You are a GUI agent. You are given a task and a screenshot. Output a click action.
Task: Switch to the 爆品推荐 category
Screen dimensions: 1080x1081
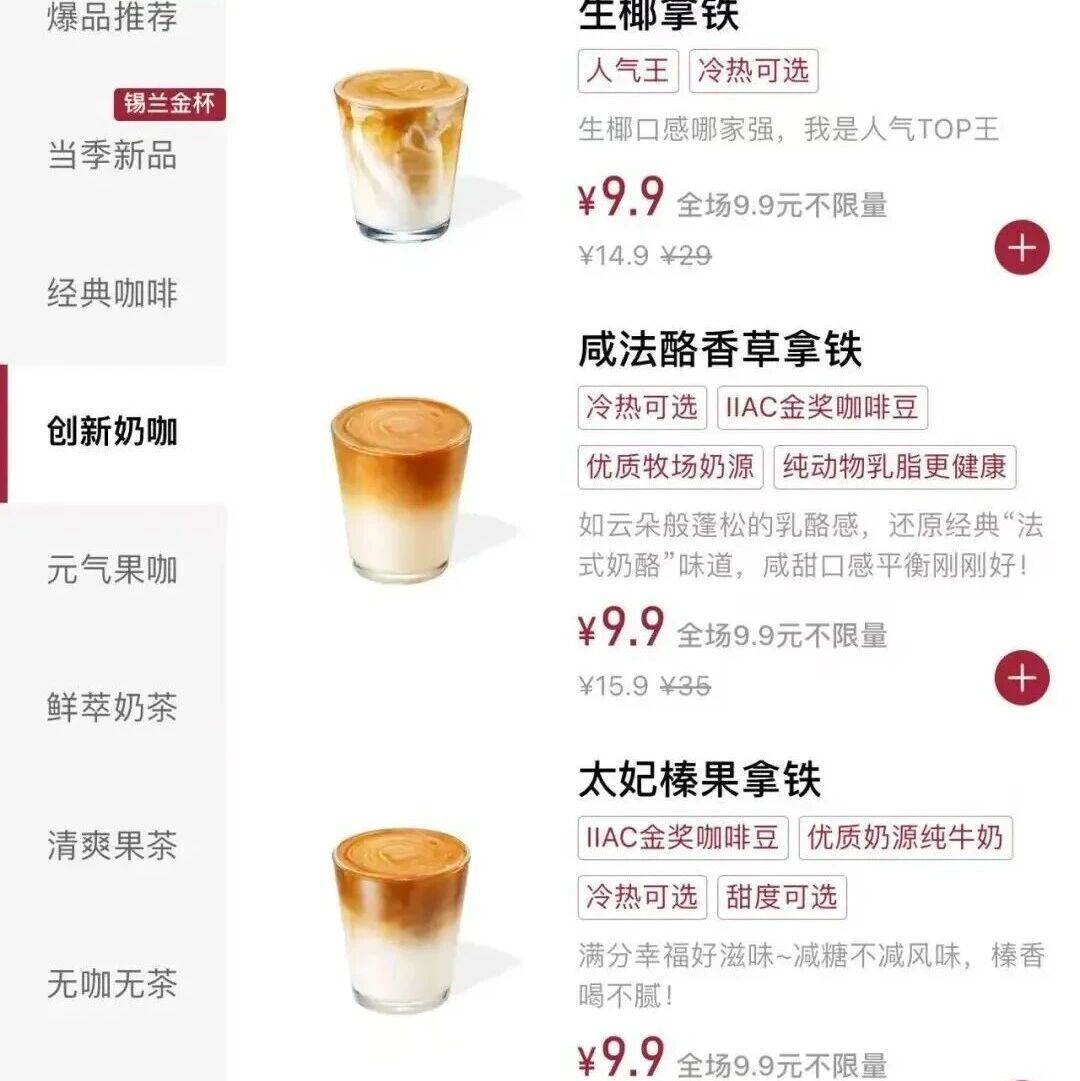click(x=112, y=18)
